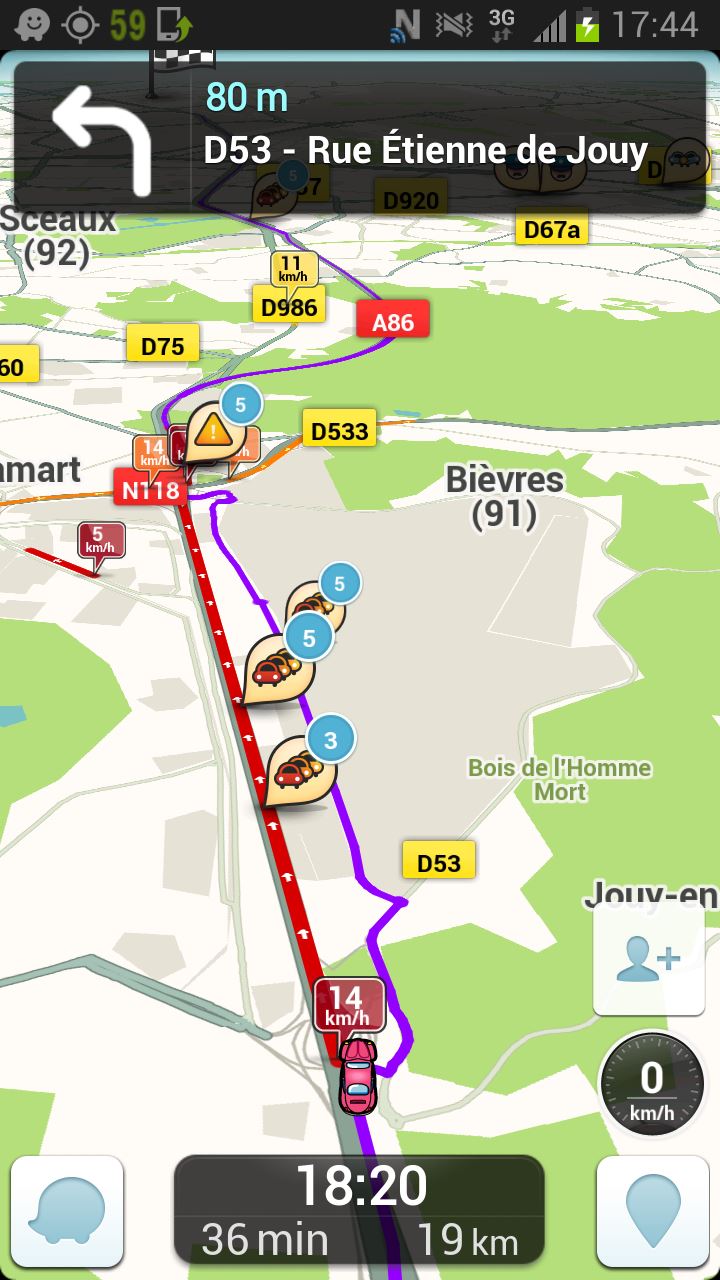This screenshot has width=720, height=1280.
Task: Tap the speedometer showing 0 km/h
Action: click(652, 1084)
